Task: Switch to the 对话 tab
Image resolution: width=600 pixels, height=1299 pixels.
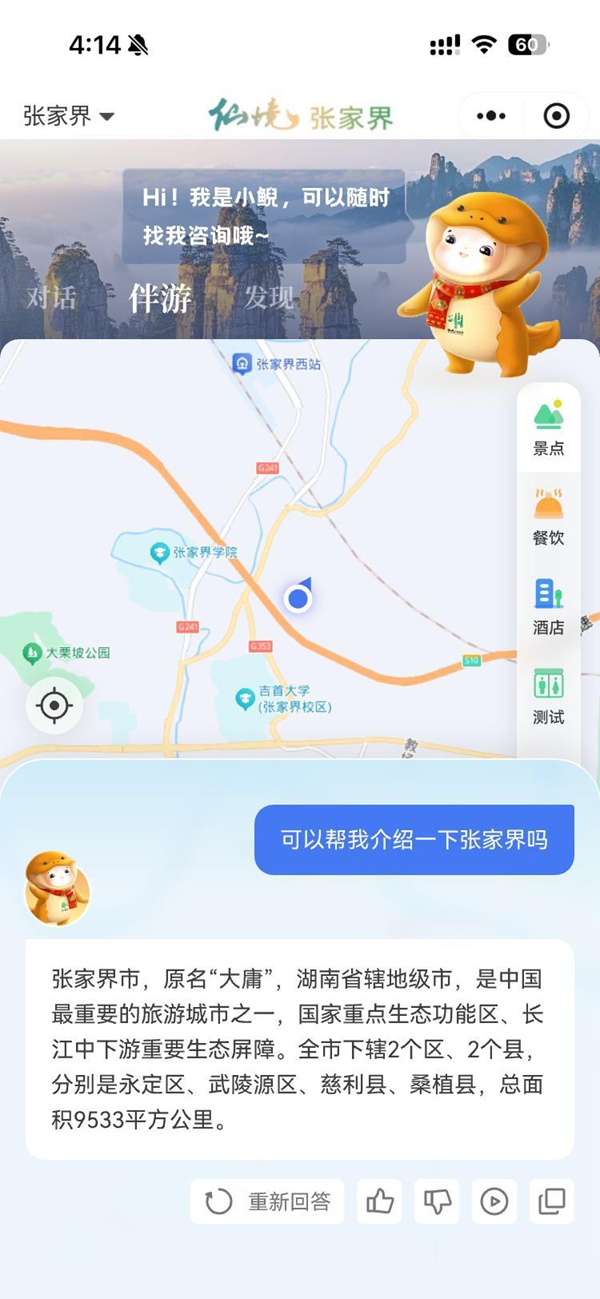Action: coord(51,297)
